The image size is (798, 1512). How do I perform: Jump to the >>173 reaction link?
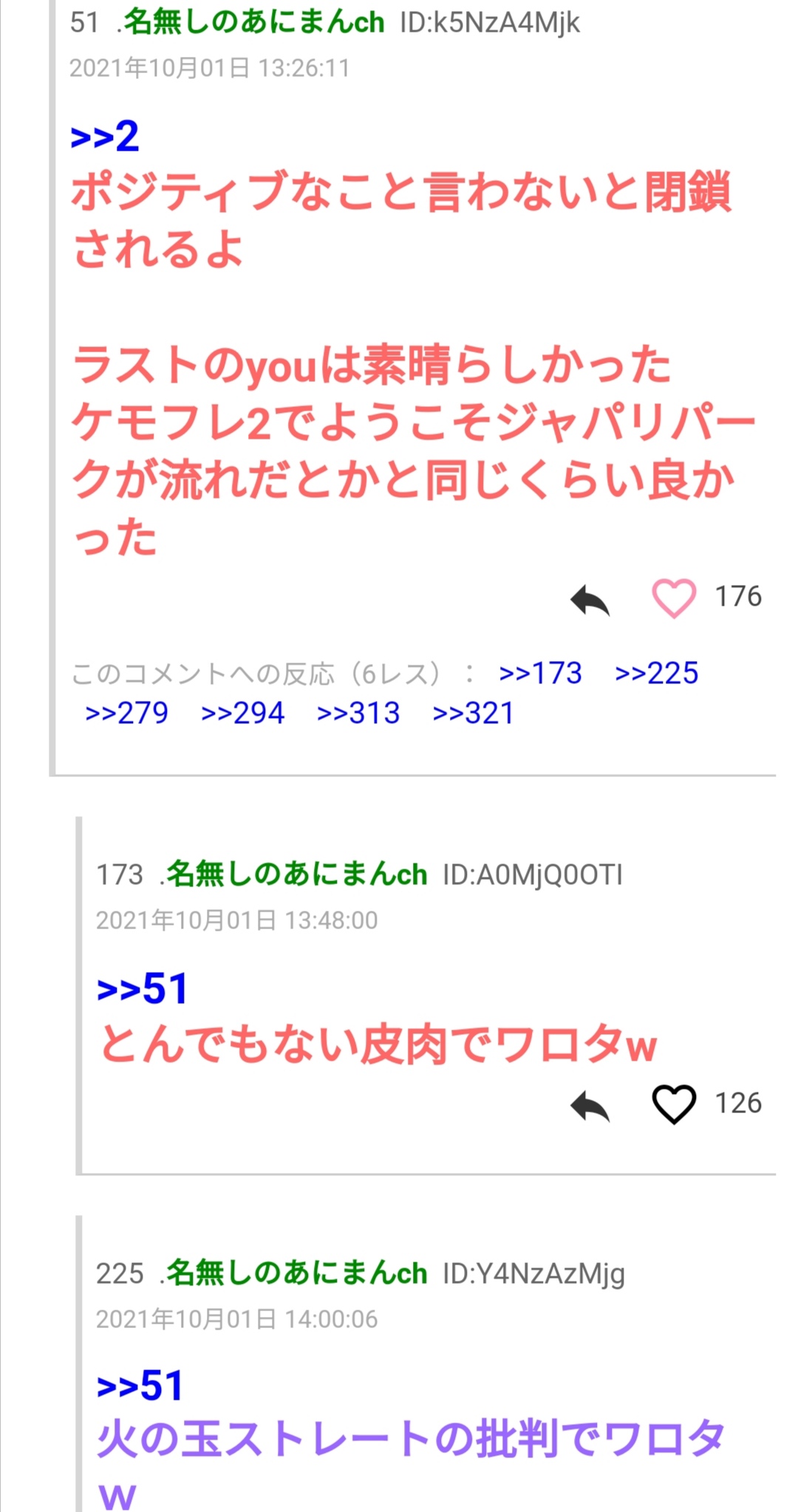tap(541, 673)
